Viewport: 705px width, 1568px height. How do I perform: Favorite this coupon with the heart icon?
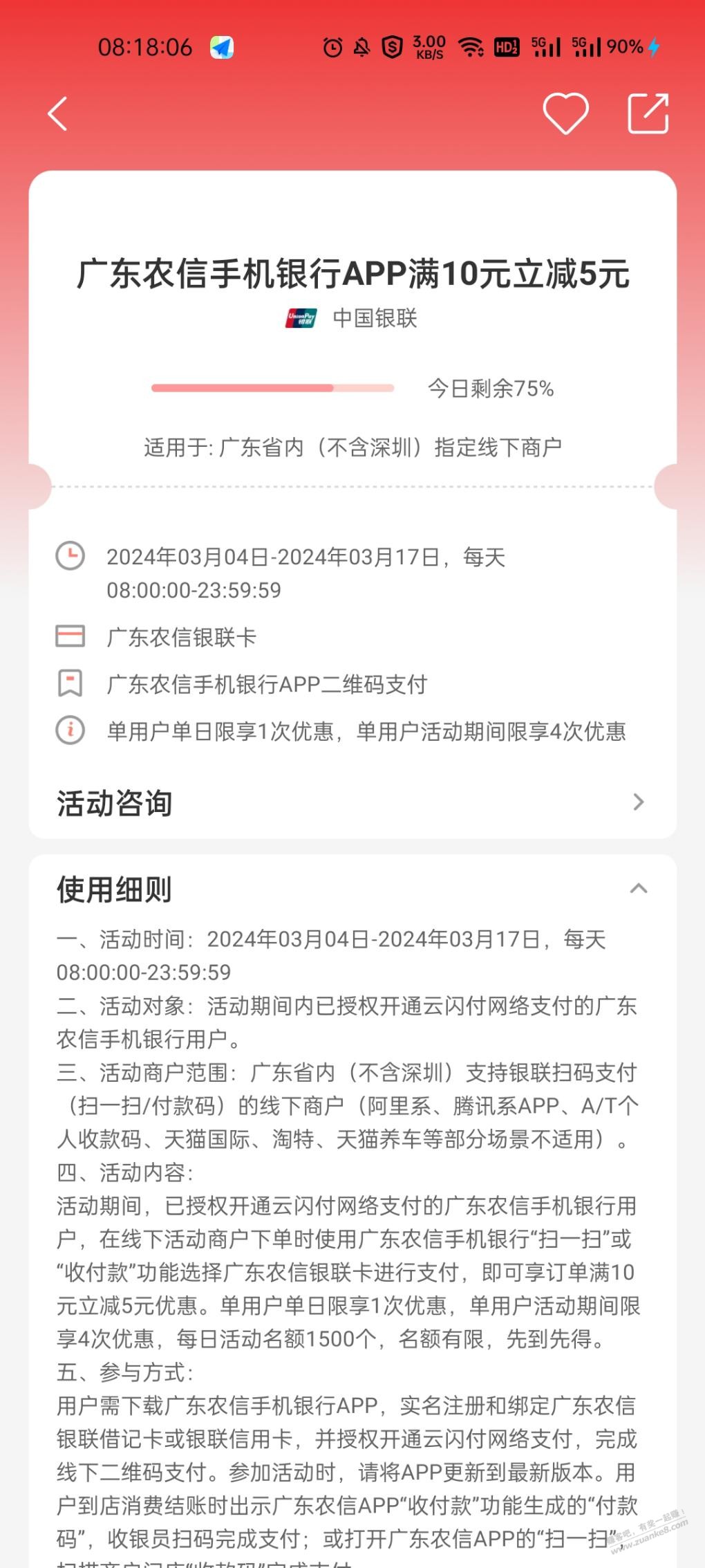565,113
